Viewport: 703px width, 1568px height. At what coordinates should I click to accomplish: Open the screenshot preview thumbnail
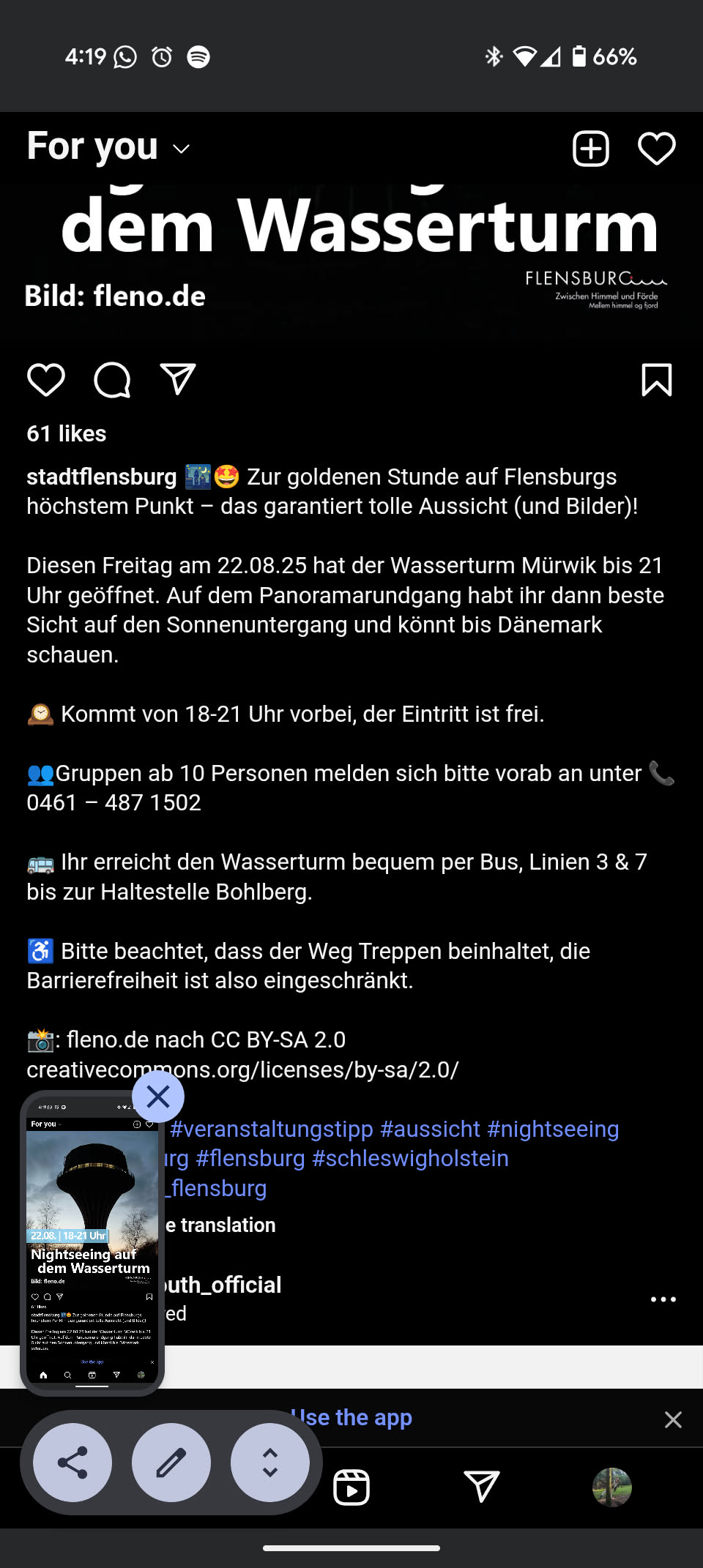[x=92, y=1244]
